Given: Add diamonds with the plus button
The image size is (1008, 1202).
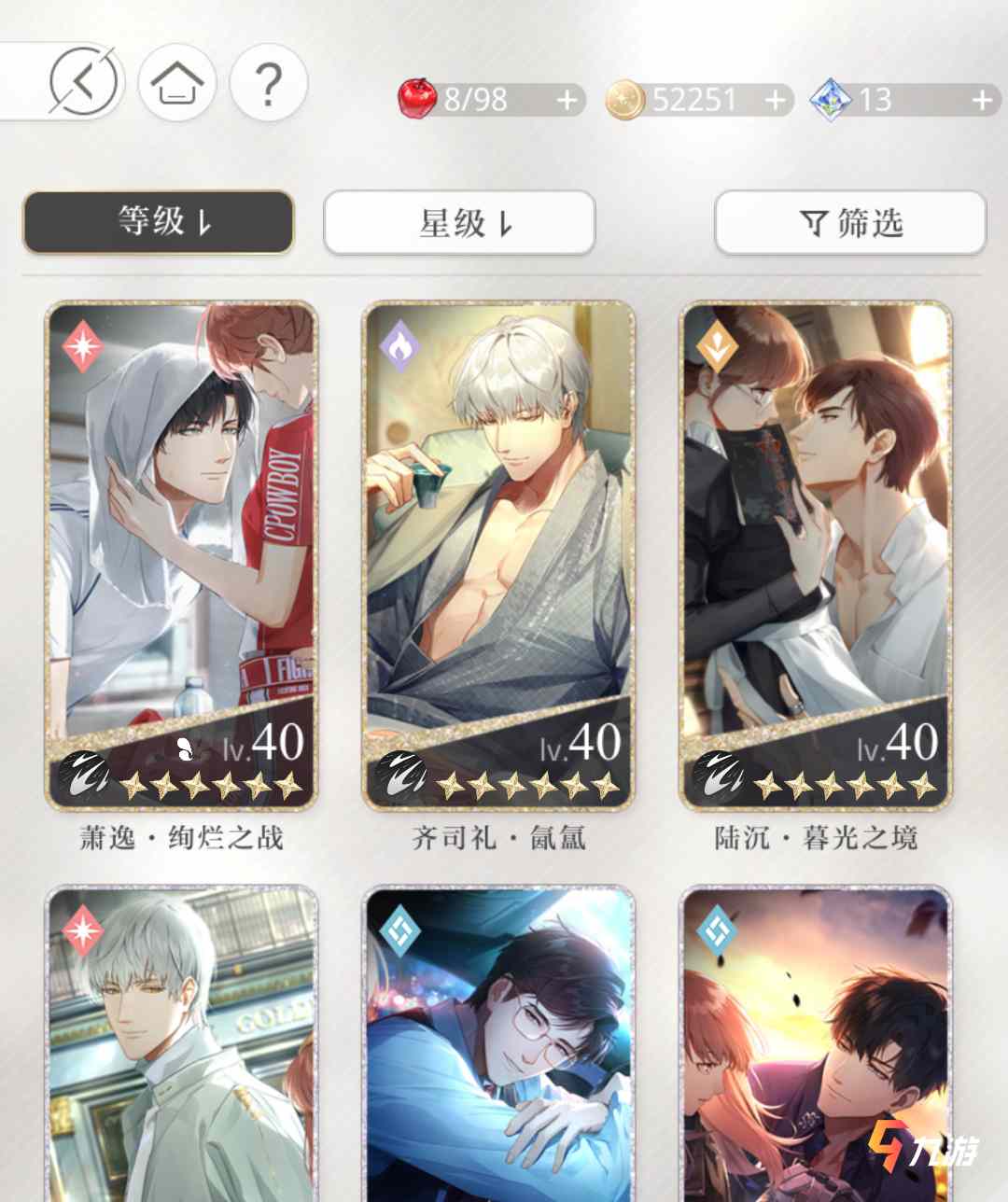Looking at the screenshot, I should [x=982, y=100].
